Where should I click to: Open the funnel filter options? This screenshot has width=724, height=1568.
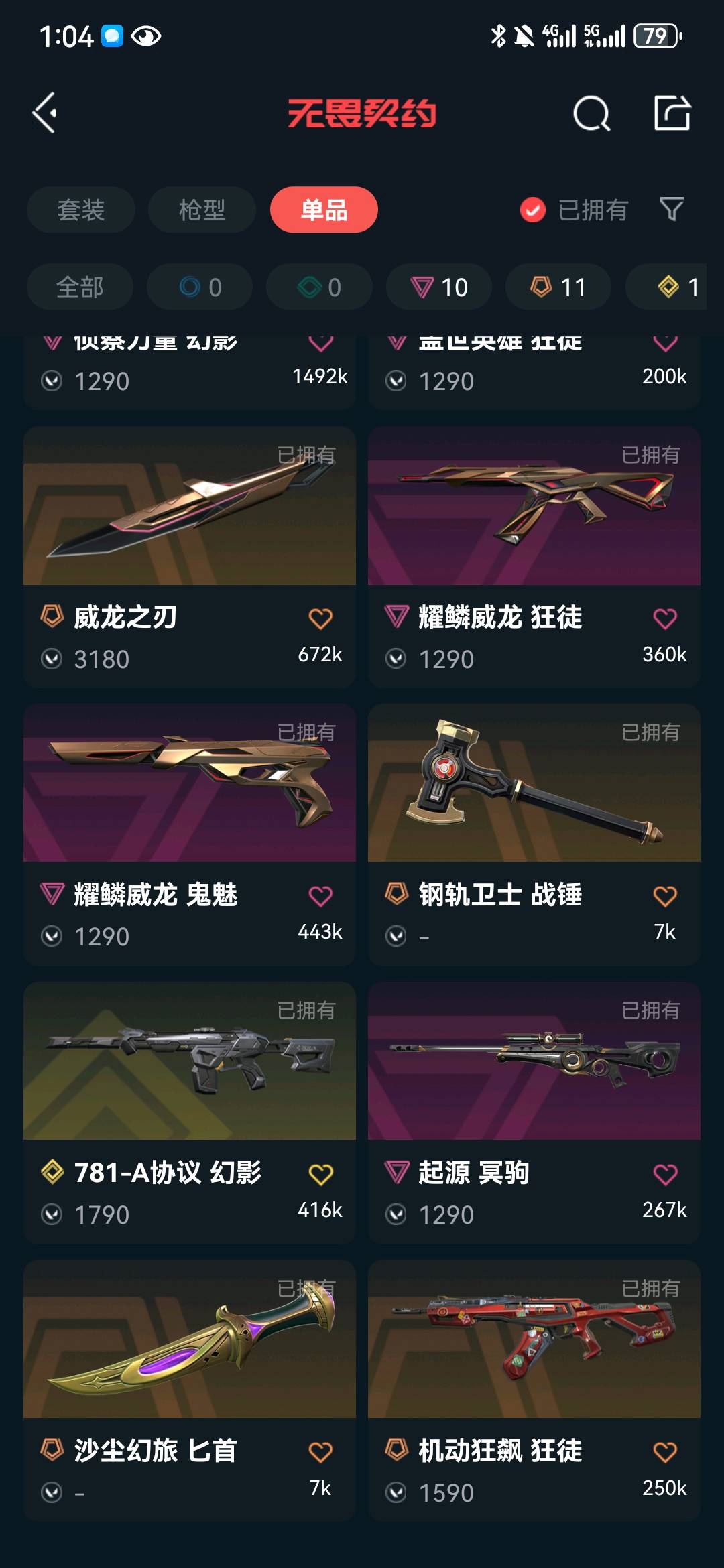672,210
